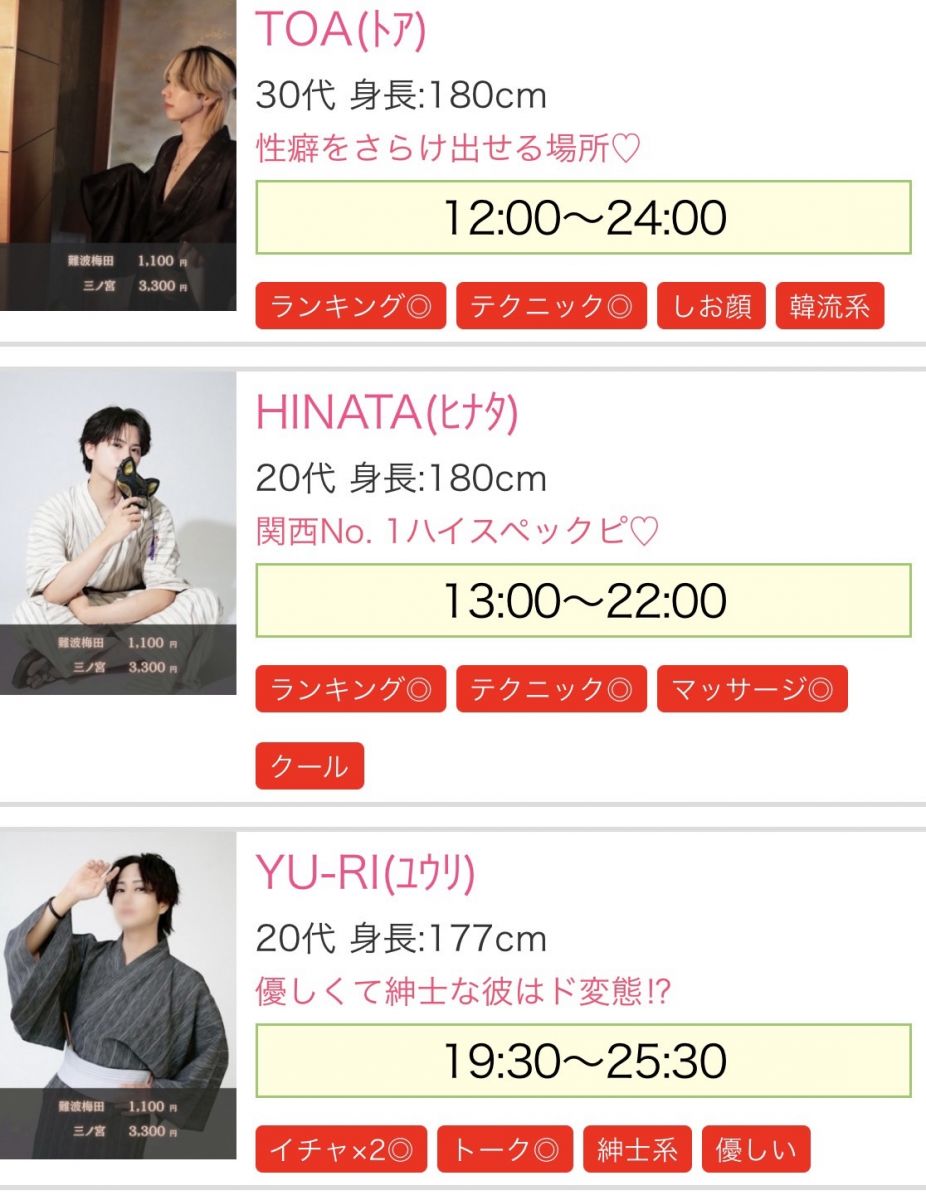Tap the しお顔 tag under TOA

coord(711,306)
